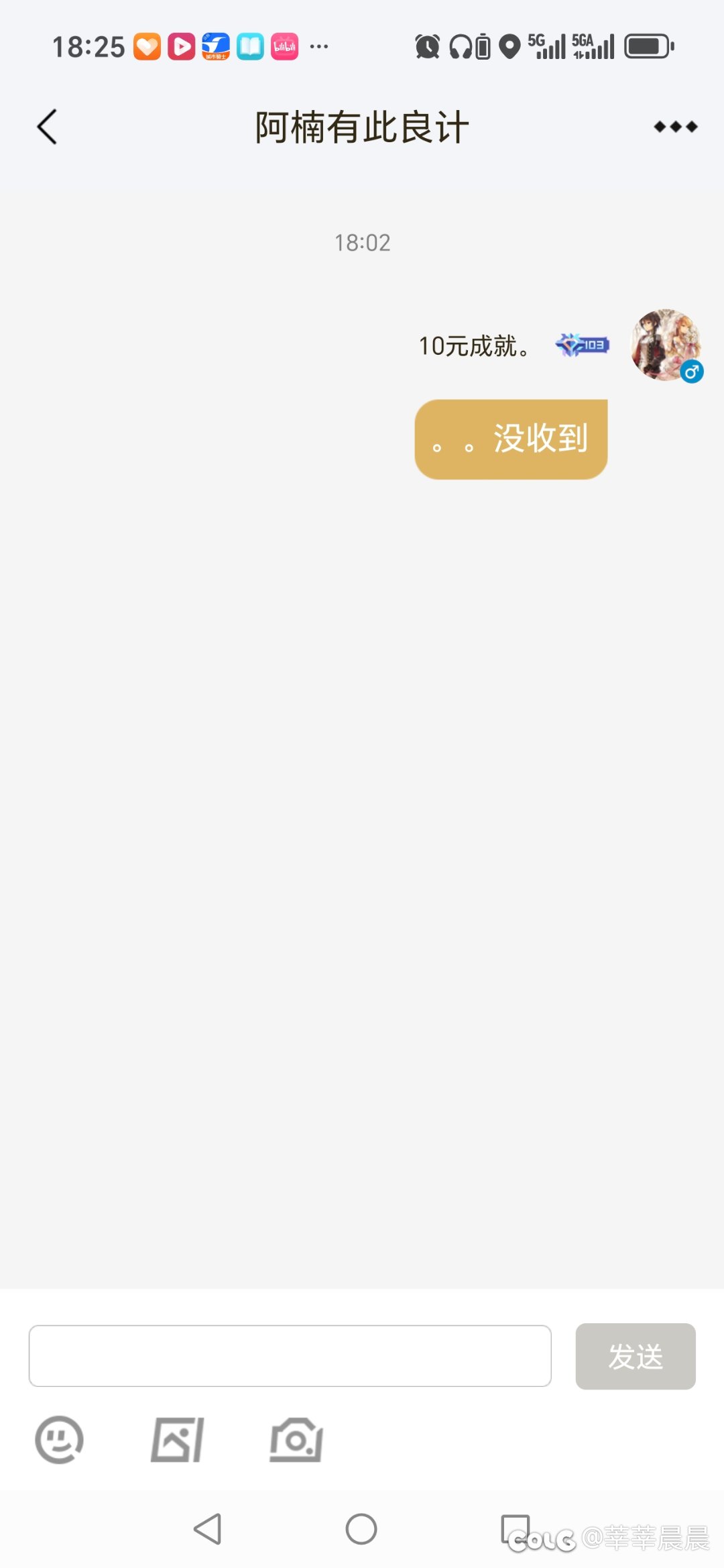Screen dimensions: 724x1568
Task: Attach a picture from the gallery
Action: click(178, 1439)
